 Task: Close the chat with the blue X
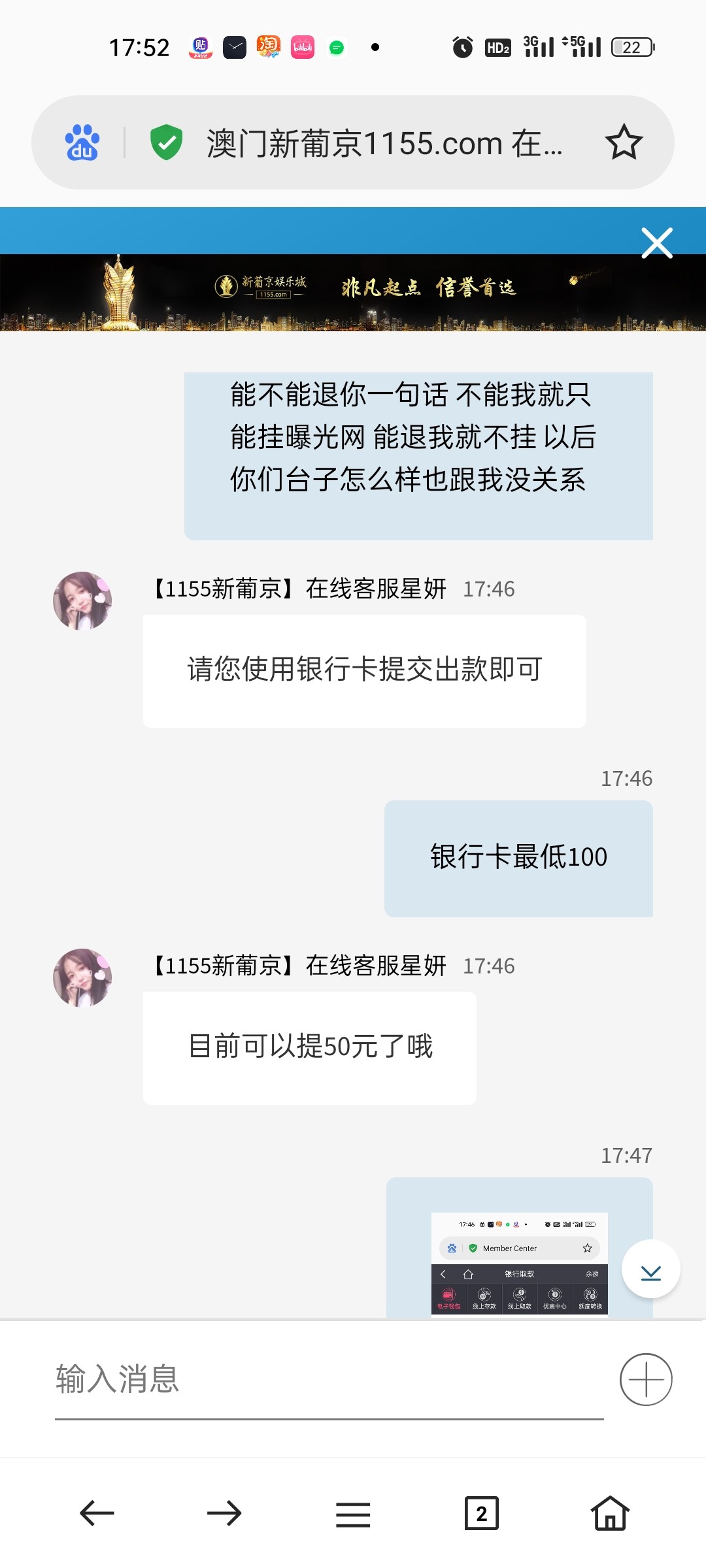tap(657, 242)
